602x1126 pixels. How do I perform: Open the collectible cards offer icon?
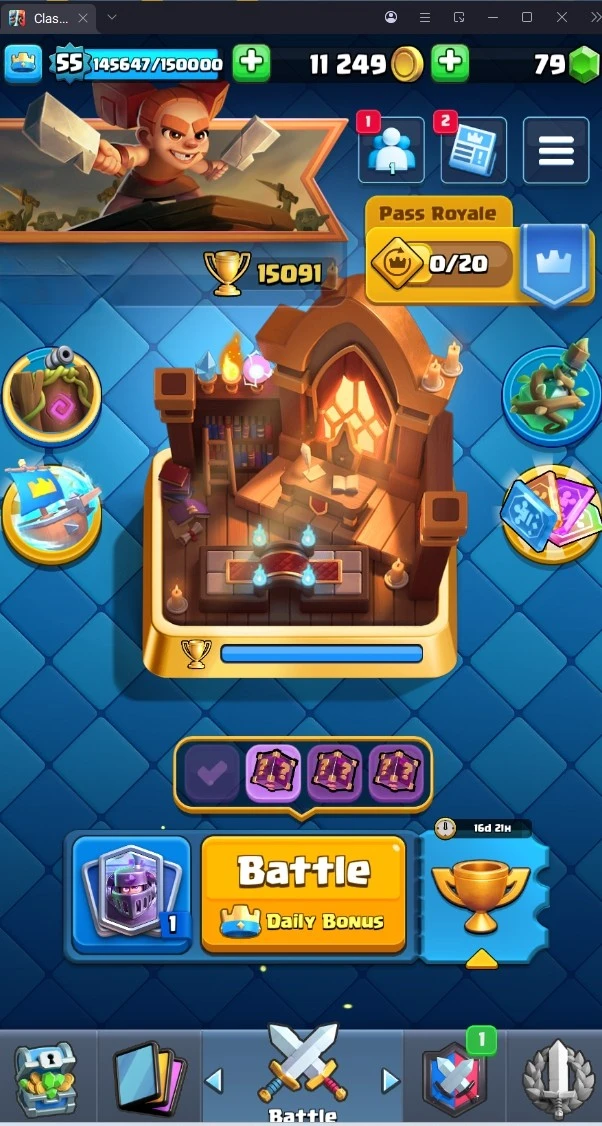[x=551, y=511]
